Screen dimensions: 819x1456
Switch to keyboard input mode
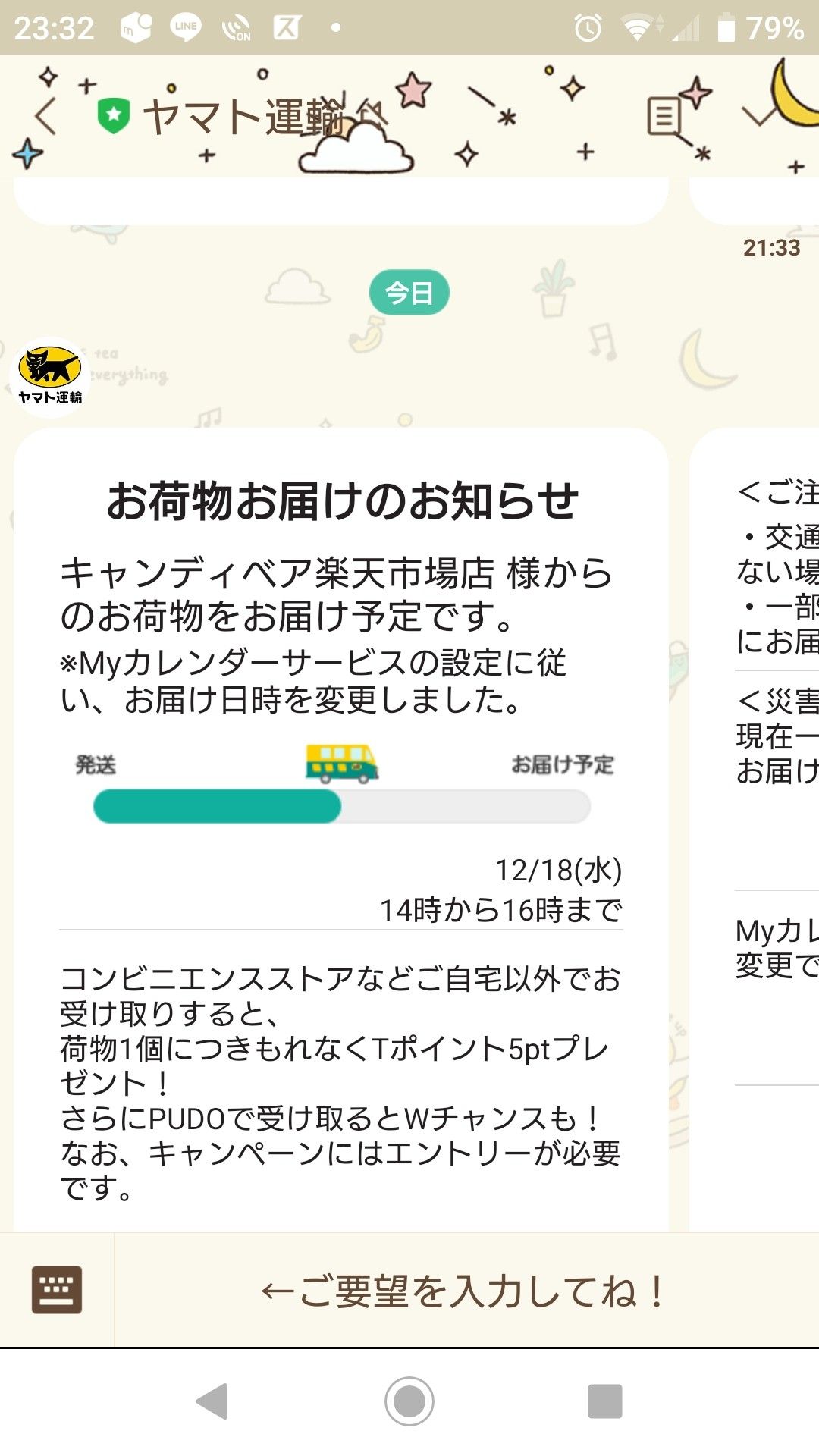point(57,1289)
